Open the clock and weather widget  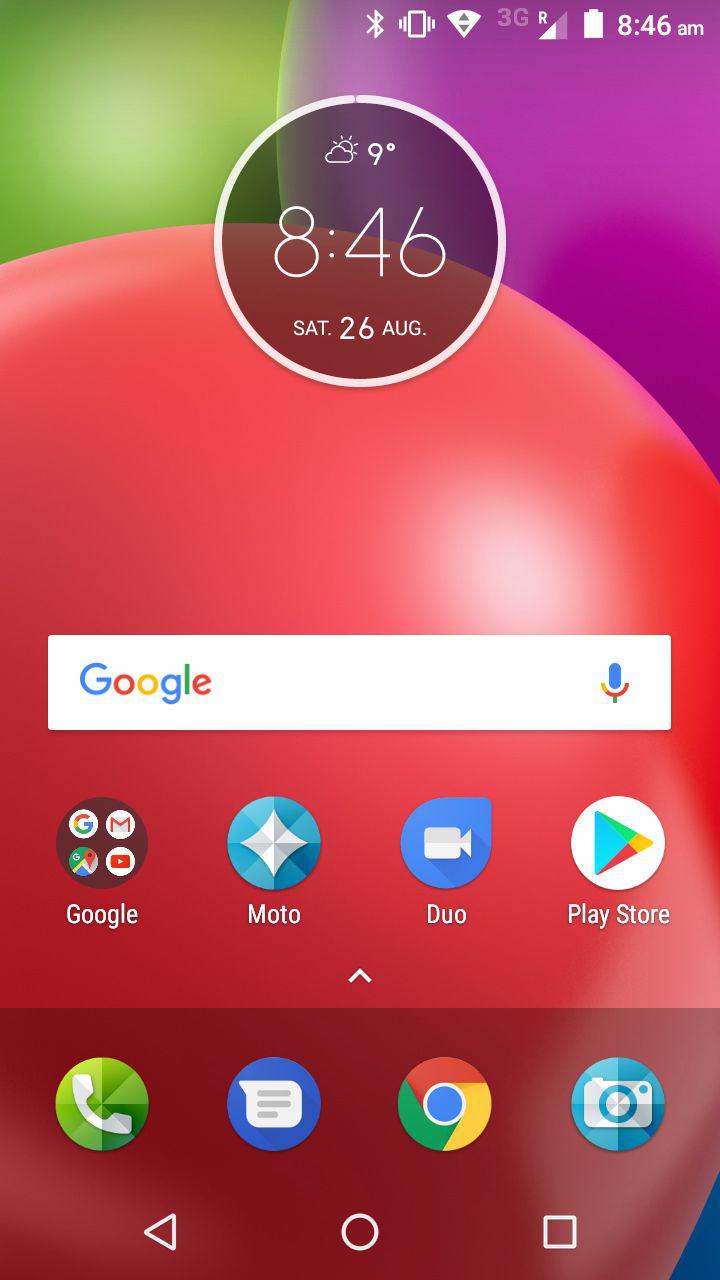[360, 240]
